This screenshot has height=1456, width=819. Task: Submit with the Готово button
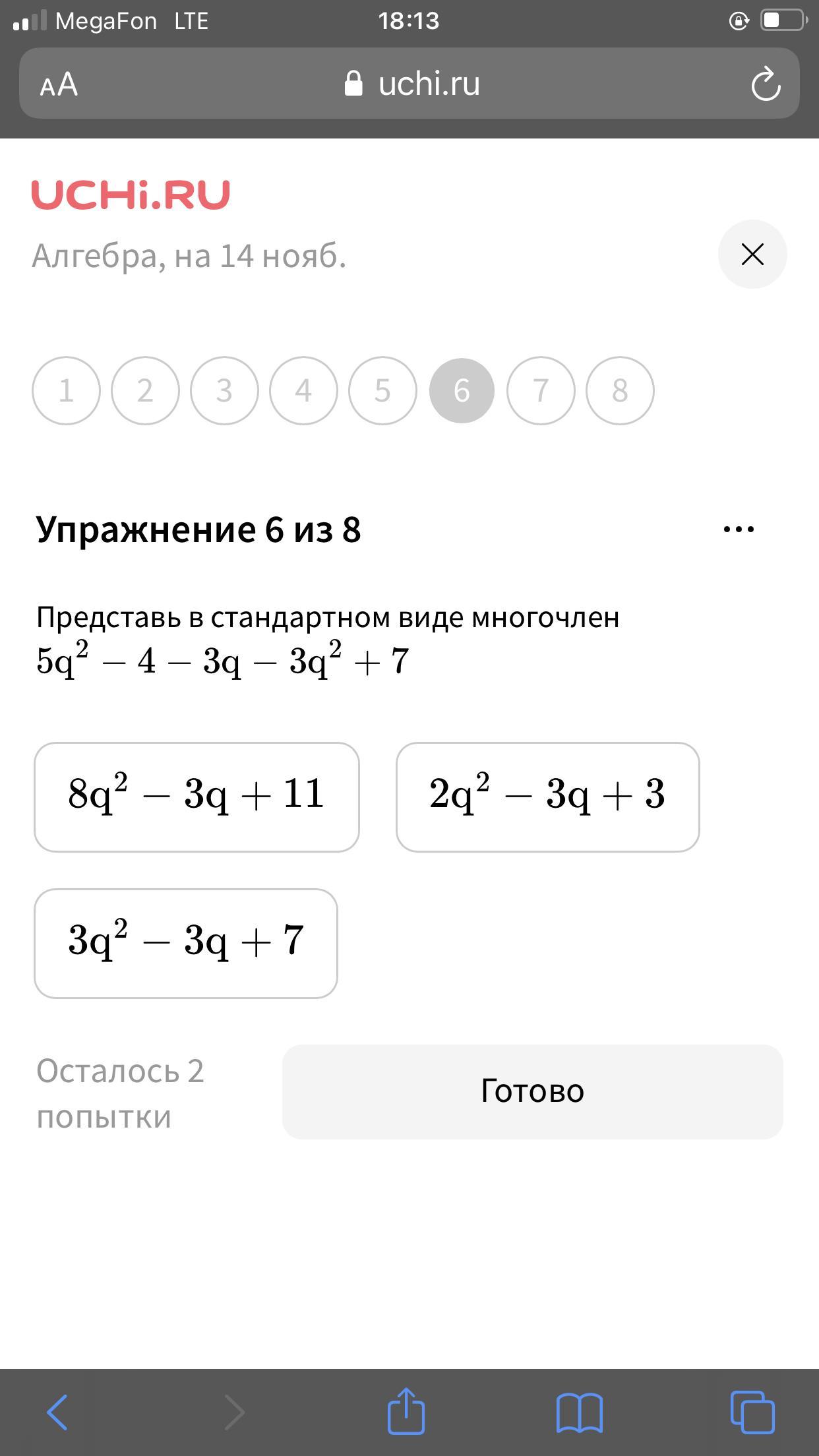pyautogui.click(x=532, y=1091)
